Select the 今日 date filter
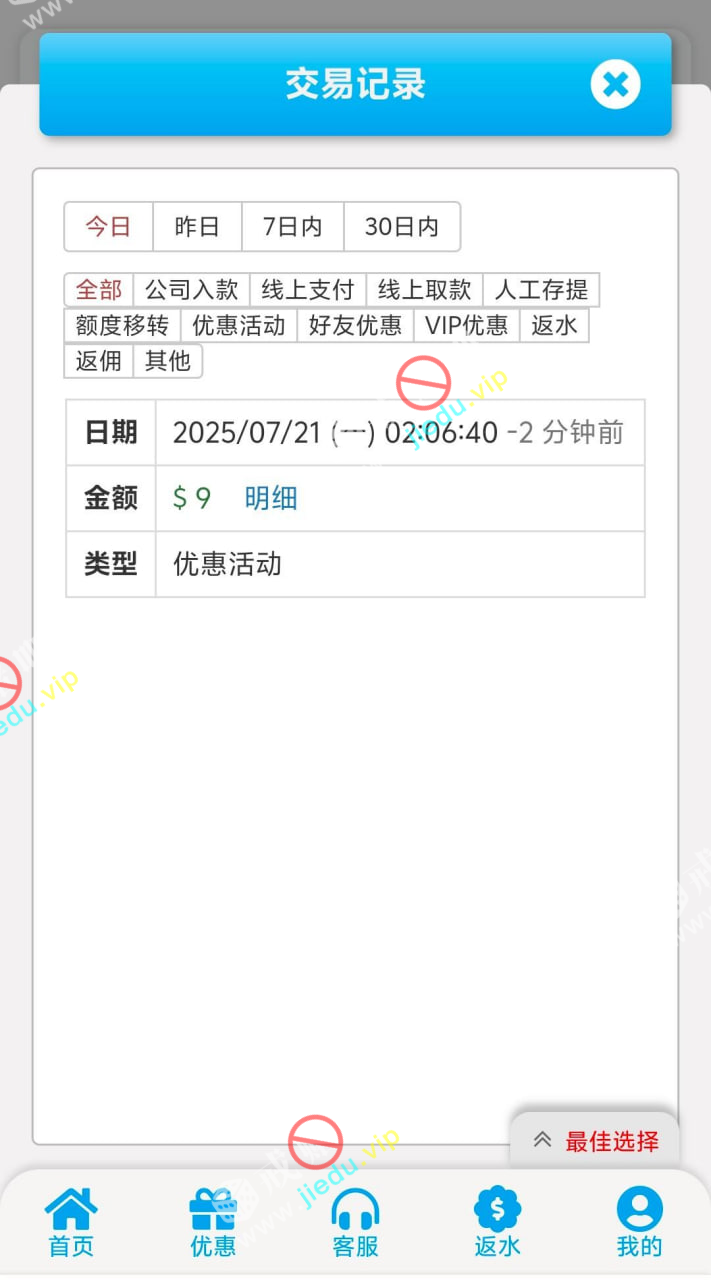 108,227
